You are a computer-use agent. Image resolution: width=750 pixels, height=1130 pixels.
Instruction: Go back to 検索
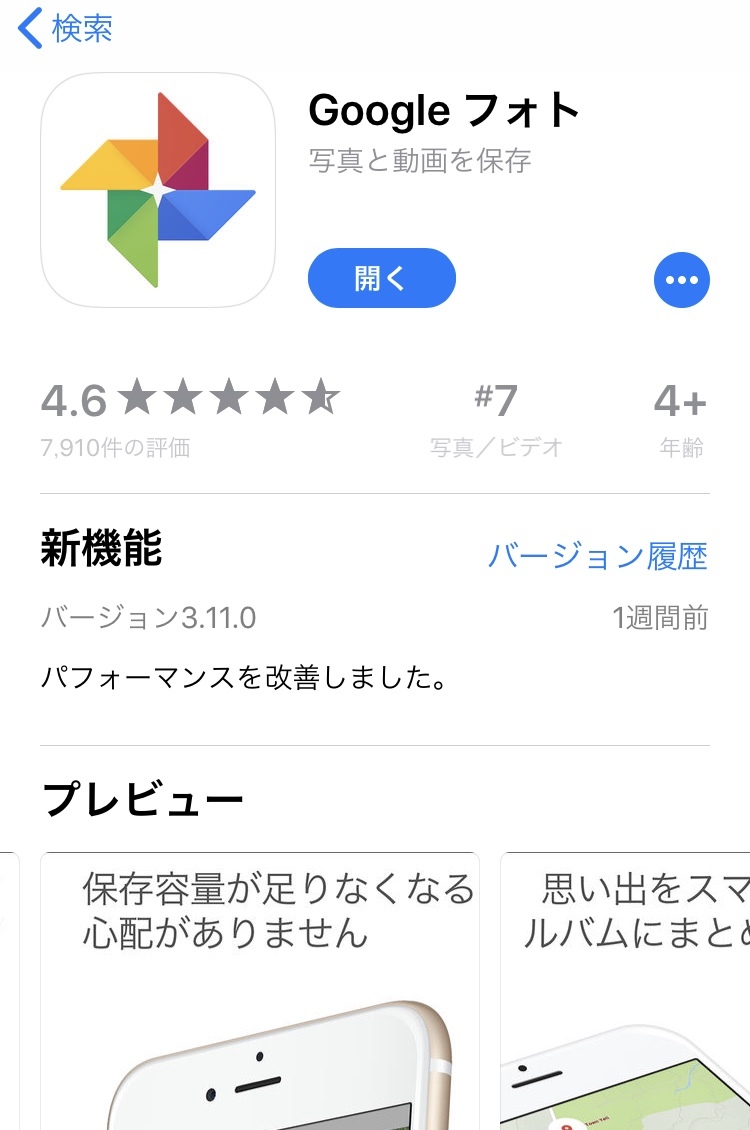coord(66,29)
